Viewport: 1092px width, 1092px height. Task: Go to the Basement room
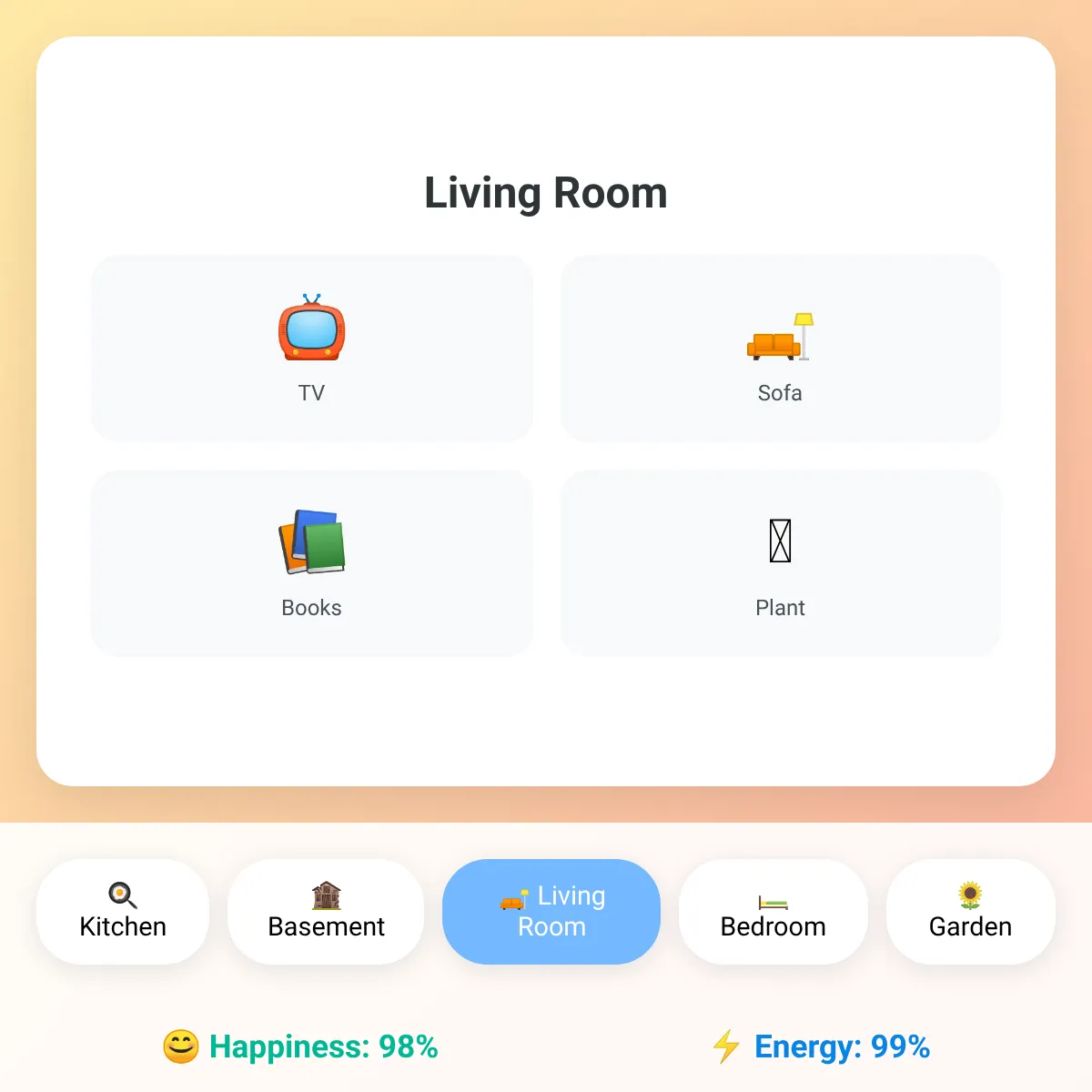click(x=326, y=912)
